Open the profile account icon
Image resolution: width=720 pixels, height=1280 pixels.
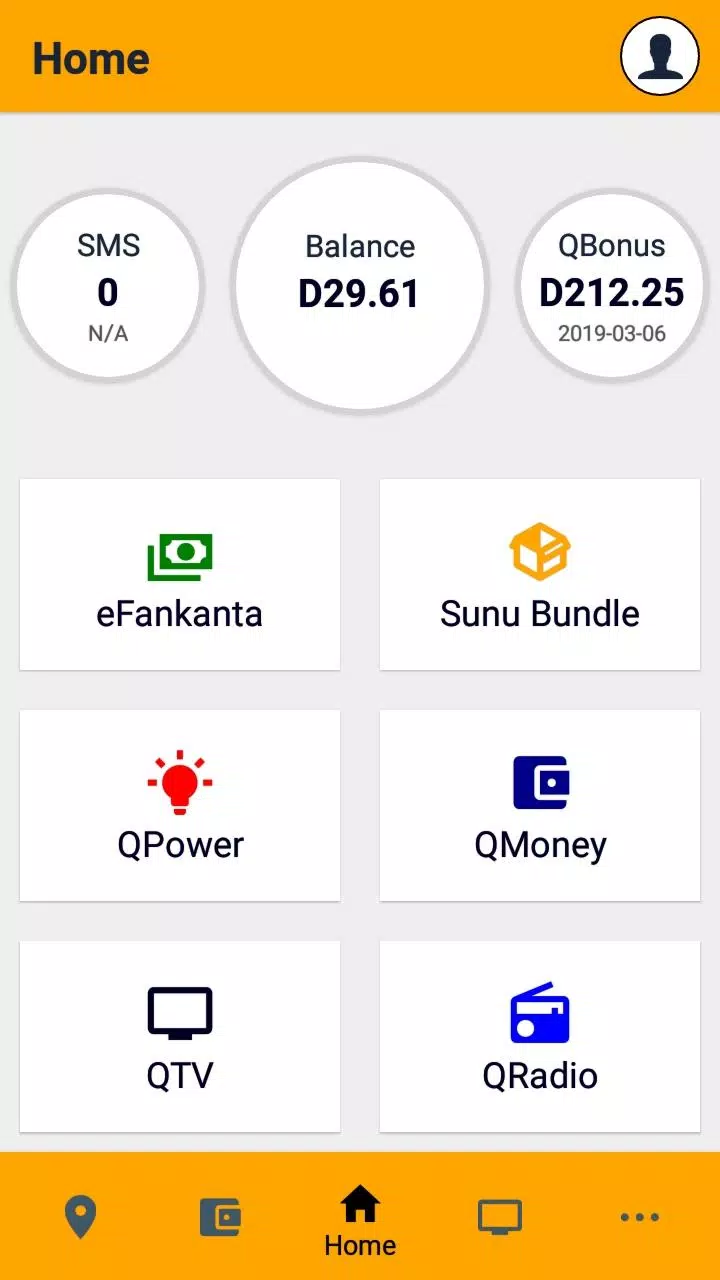(659, 56)
